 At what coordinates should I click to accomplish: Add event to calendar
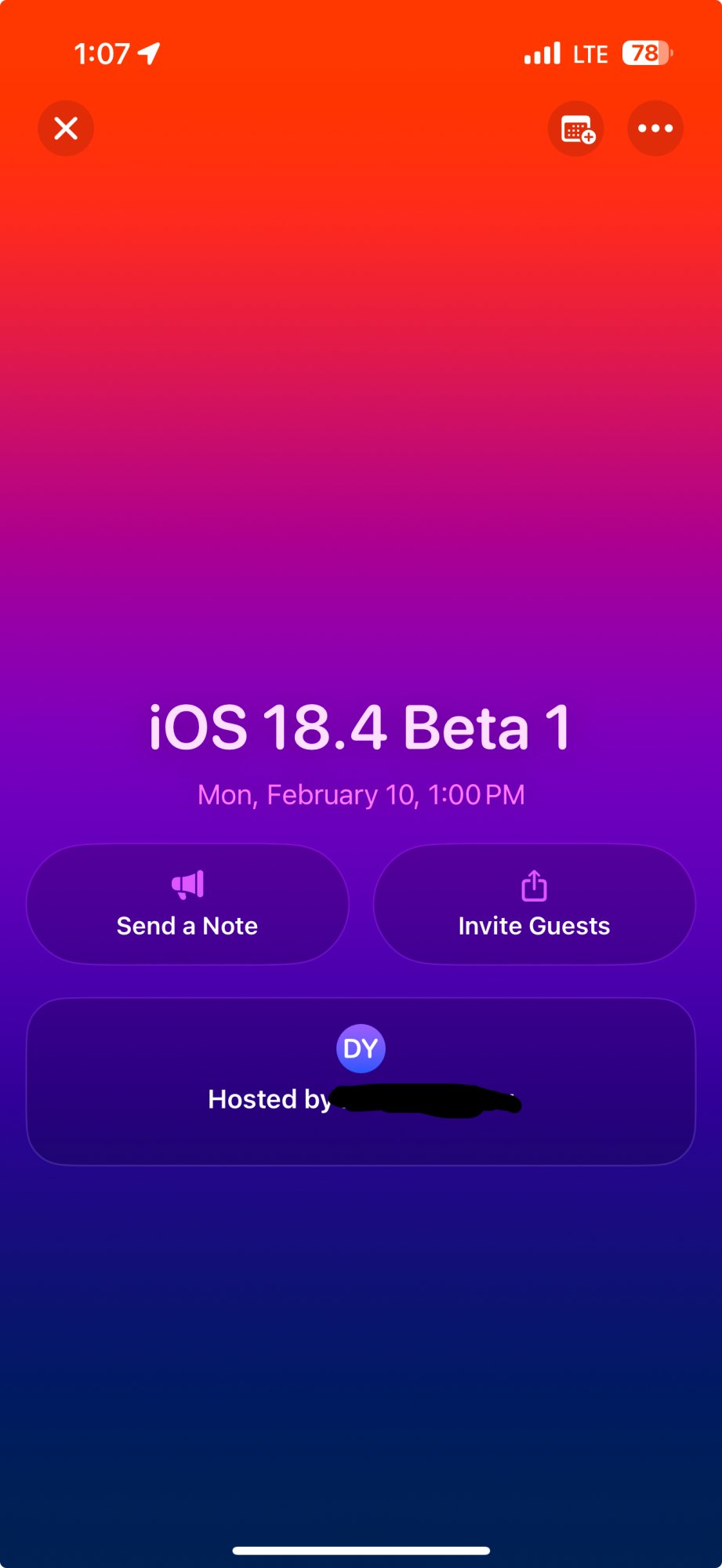tap(576, 129)
